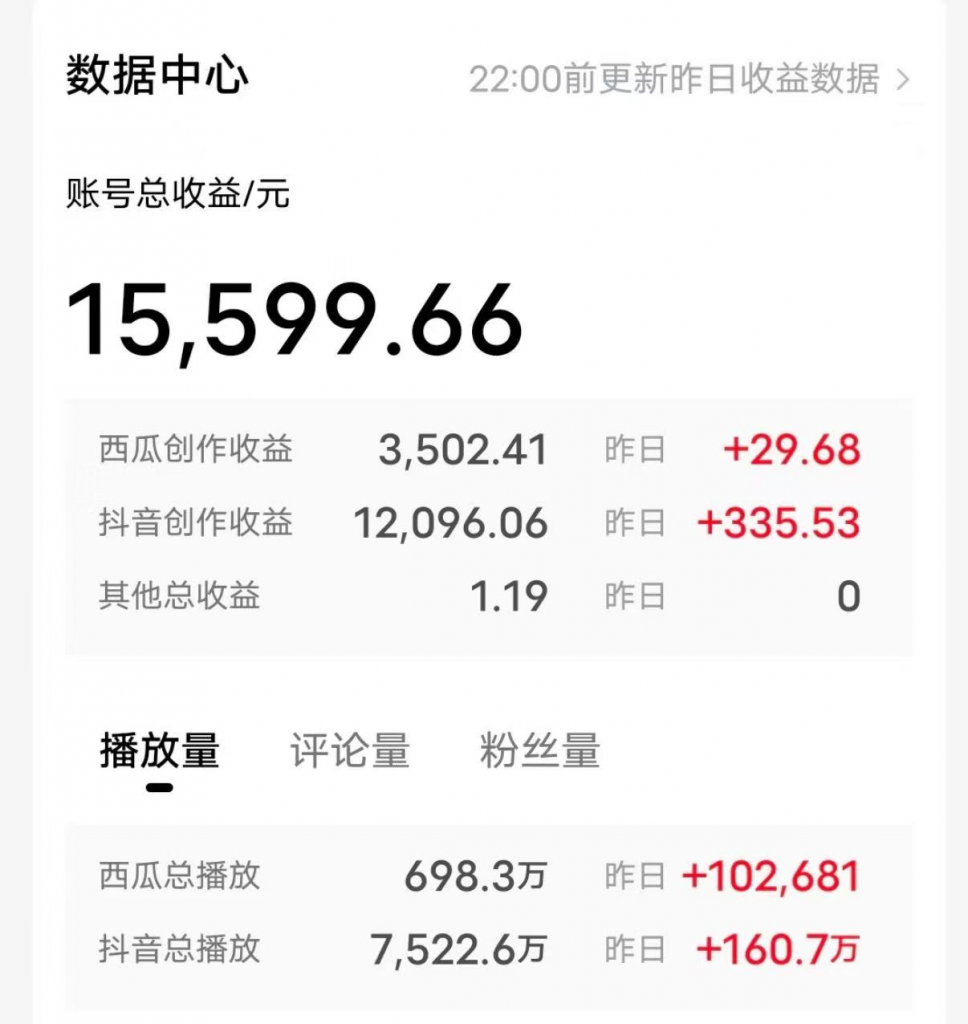Select the 账号总收益/元 label

(x=176, y=196)
